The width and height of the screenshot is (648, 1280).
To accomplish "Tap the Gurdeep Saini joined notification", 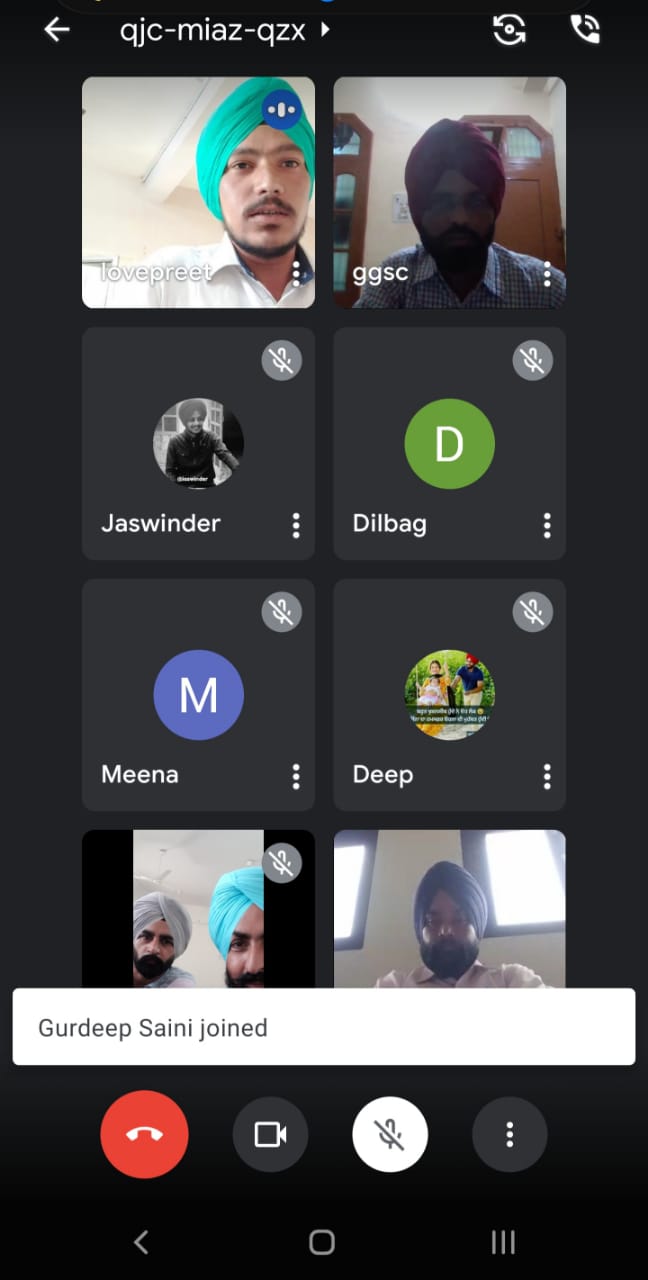I will (323, 1027).
